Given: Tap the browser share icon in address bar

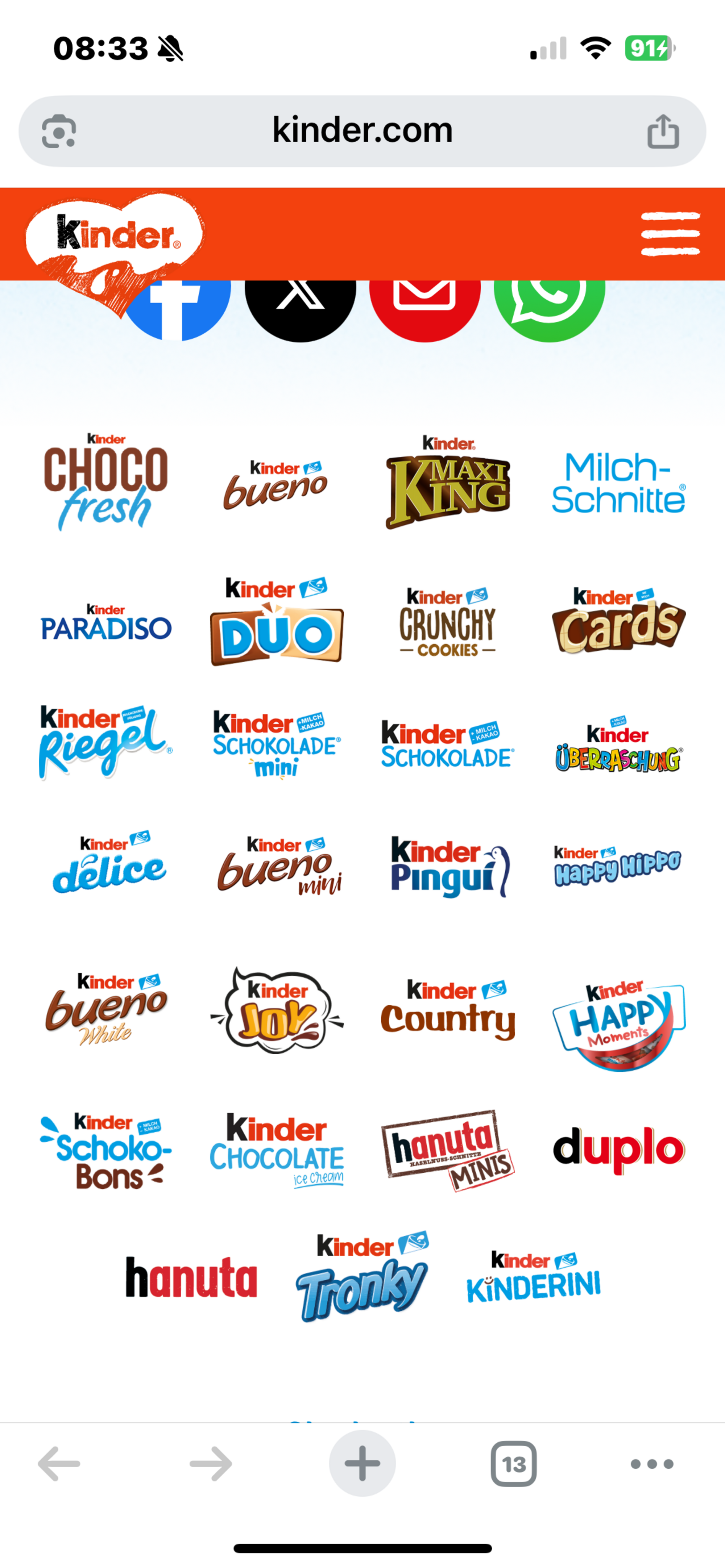Looking at the screenshot, I should tap(663, 131).
